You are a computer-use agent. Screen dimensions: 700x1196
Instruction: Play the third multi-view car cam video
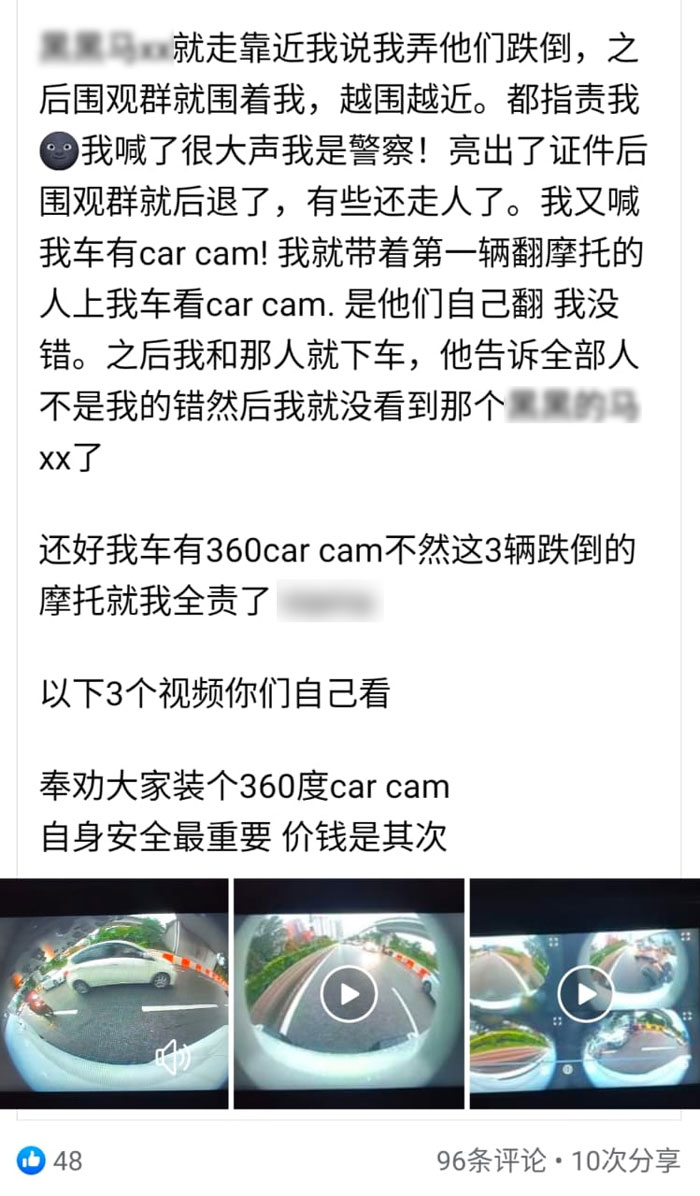(x=584, y=994)
